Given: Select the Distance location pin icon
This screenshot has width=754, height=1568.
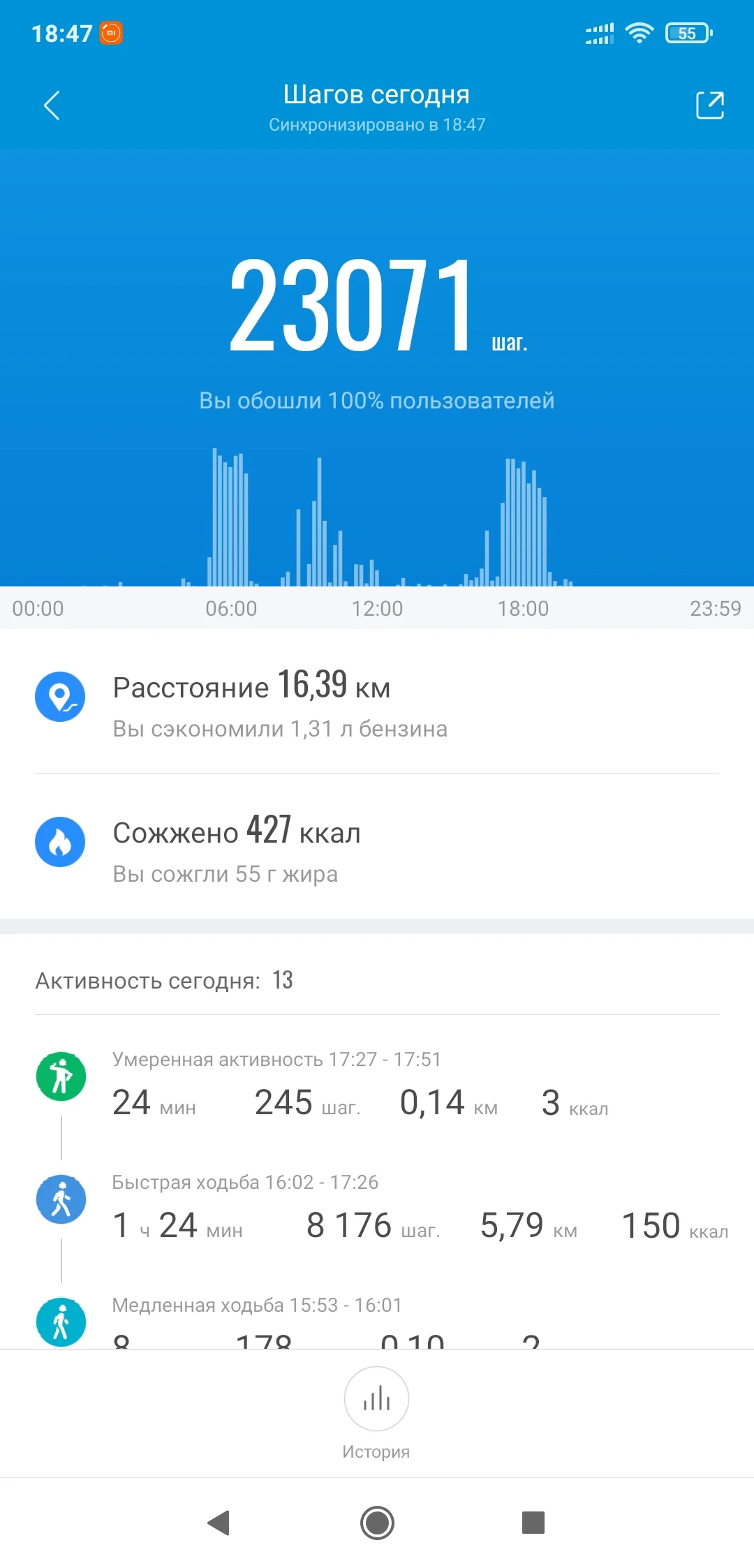Looking at the screenshot, I should point(61,696).
